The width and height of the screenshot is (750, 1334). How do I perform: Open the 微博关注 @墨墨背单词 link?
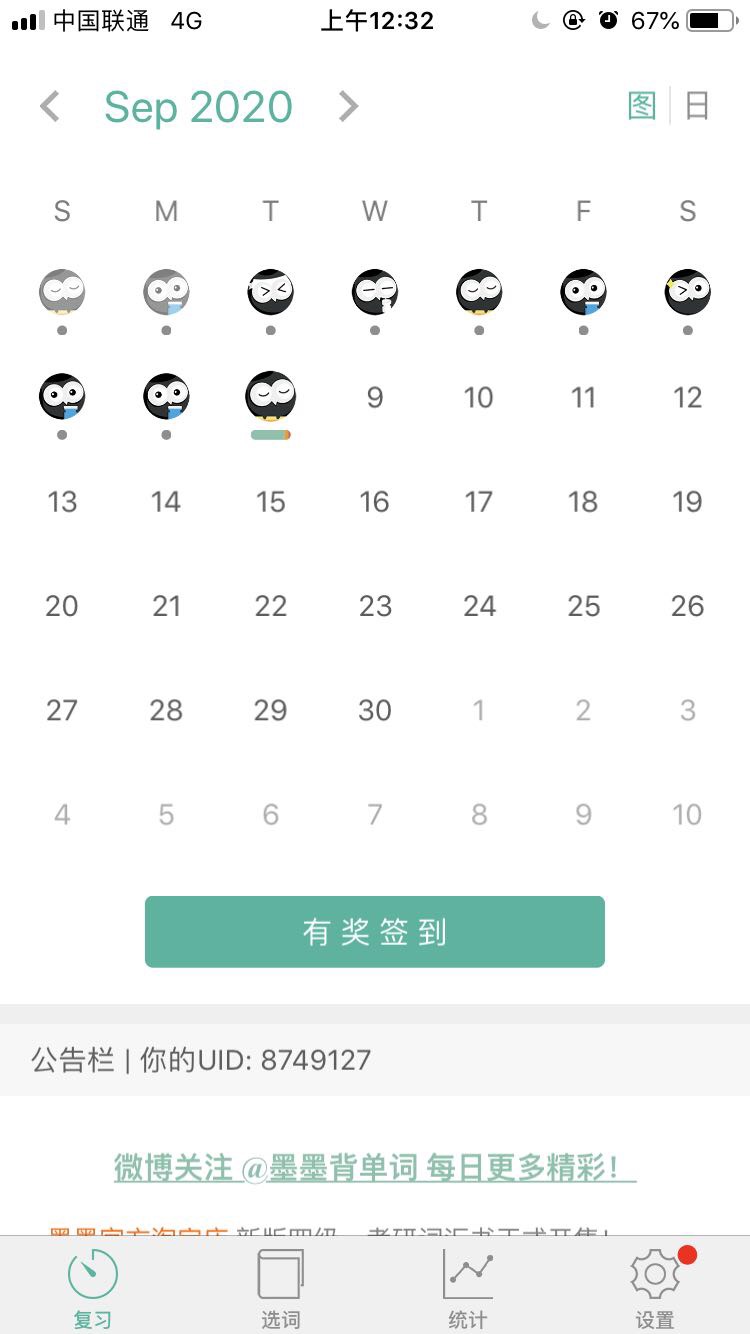(x=374, y=1167)
